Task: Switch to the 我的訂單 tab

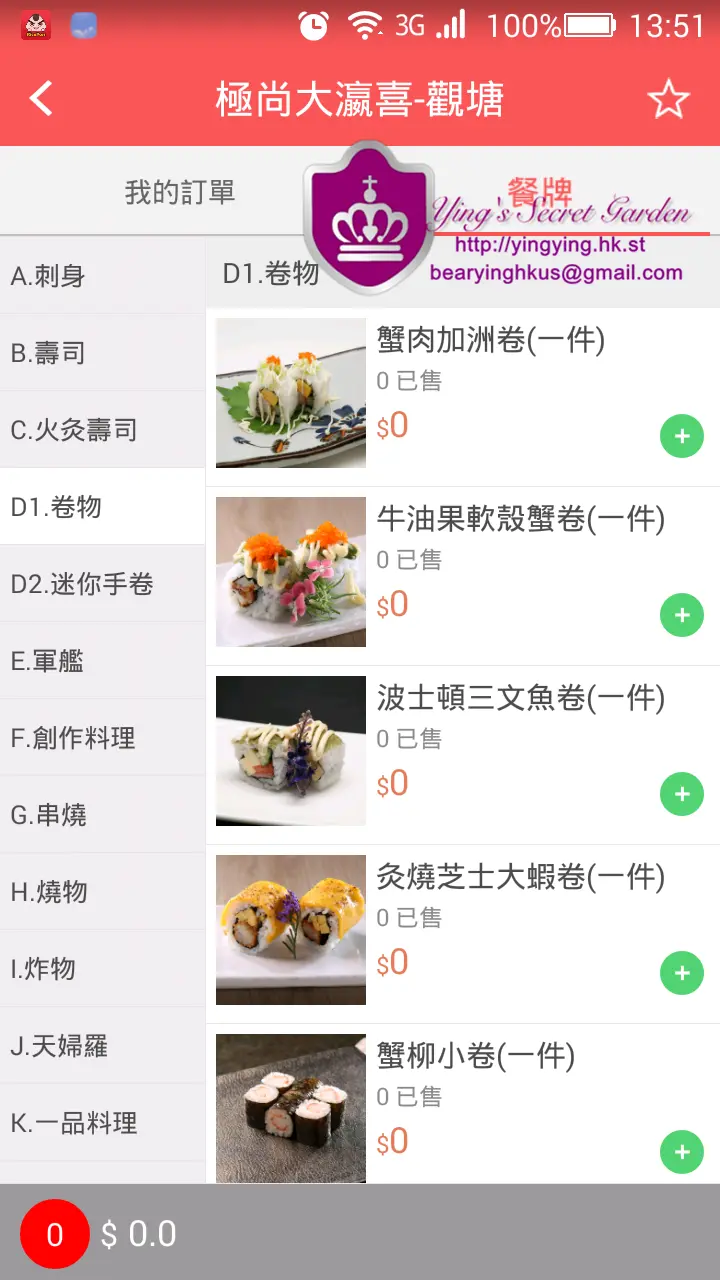Action: pos(180,192)
